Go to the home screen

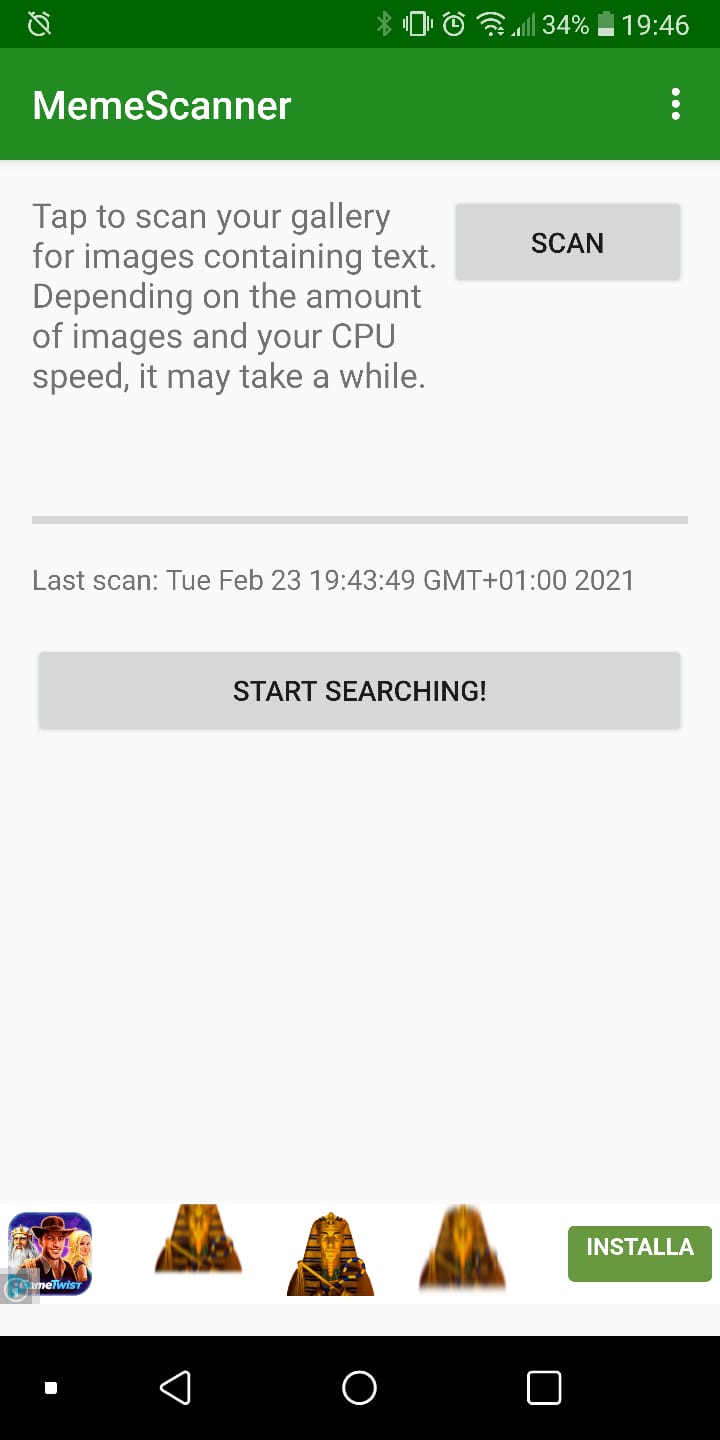point(360,1388)
